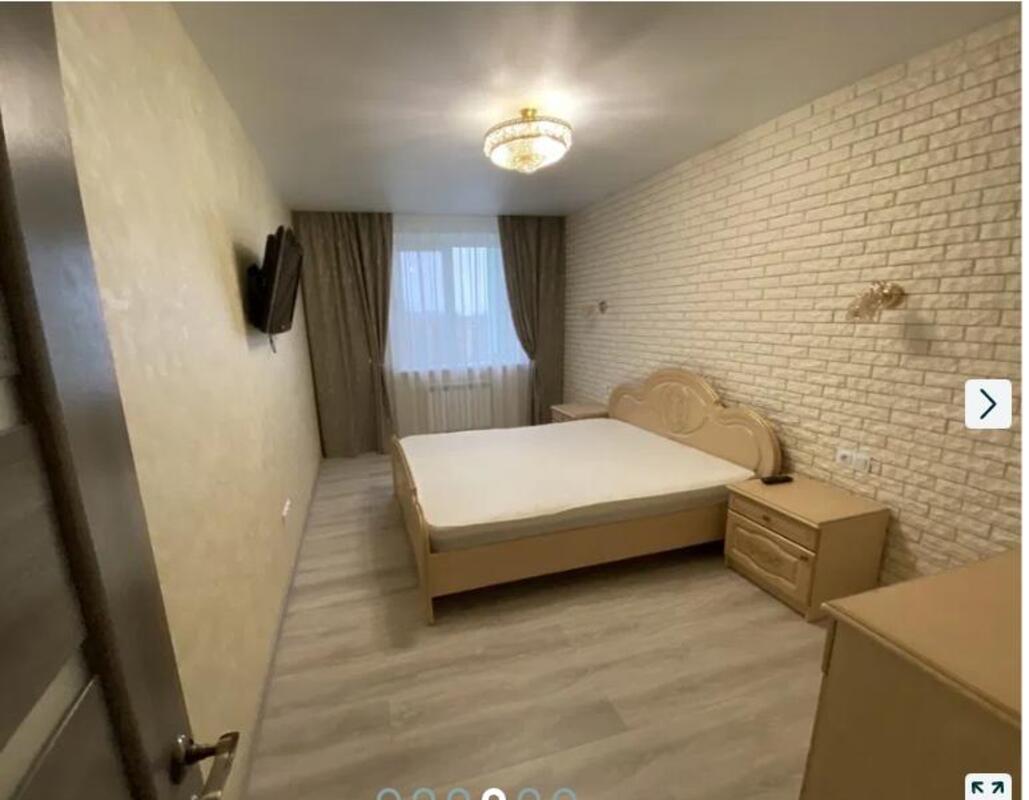
Task: Expand the photo to fullscreen
Action: (987, 786)
